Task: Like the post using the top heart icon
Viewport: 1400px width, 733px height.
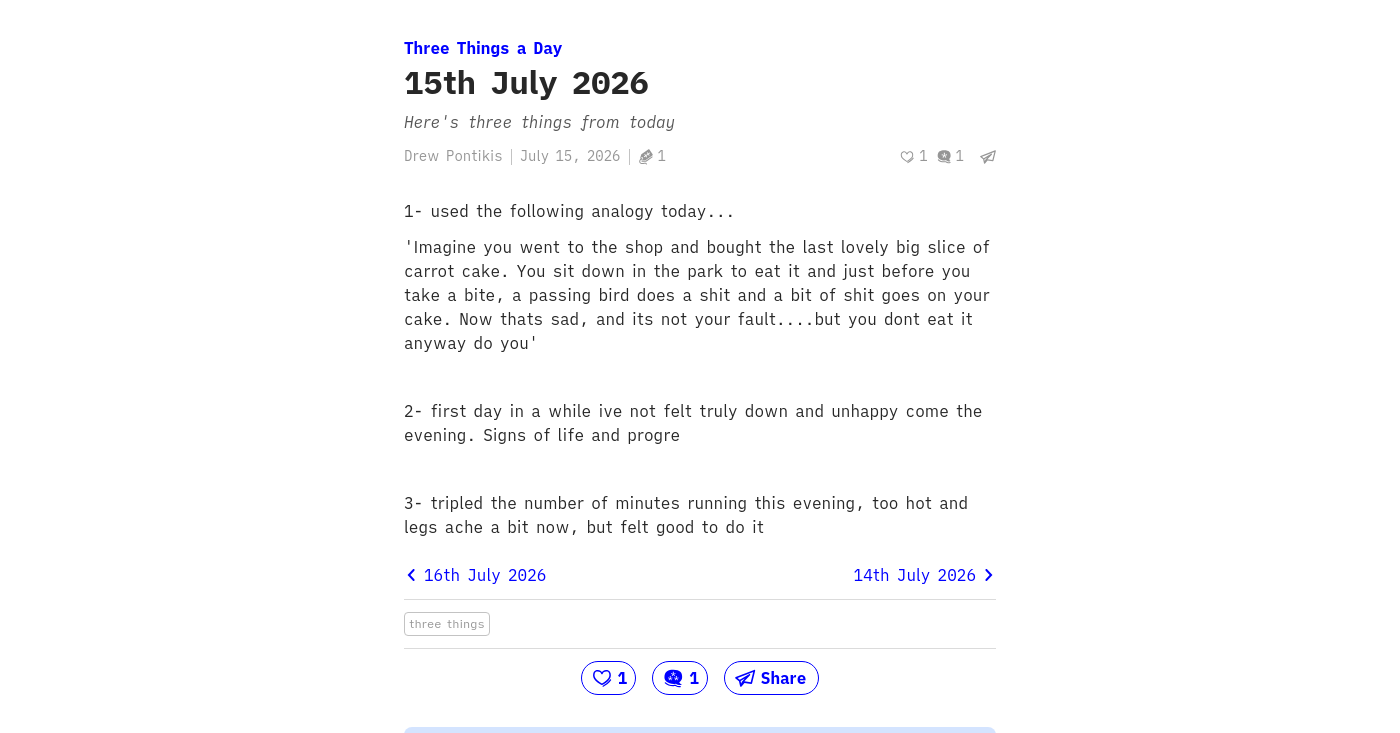Action: coord(907,156)
